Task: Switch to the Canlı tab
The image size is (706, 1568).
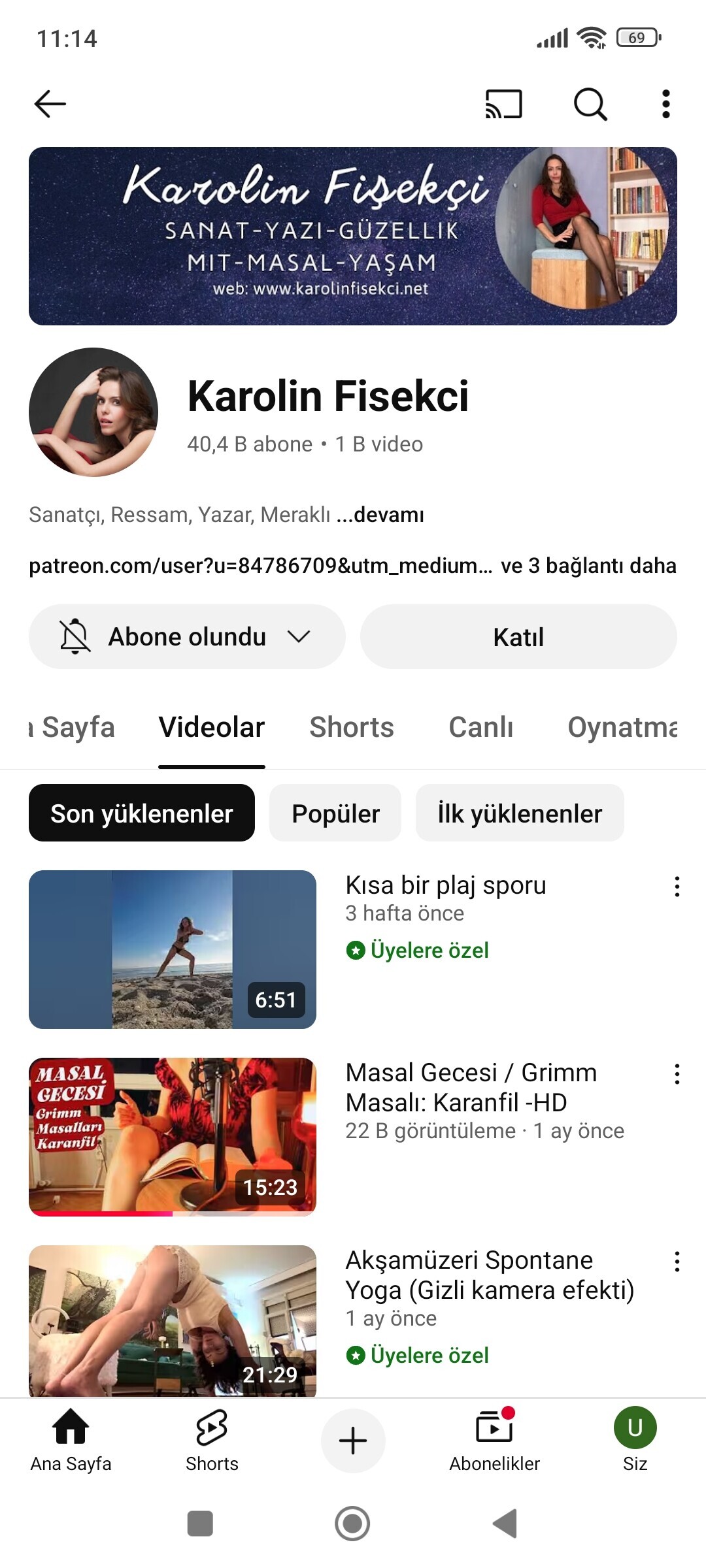Action: coord(481,727)
